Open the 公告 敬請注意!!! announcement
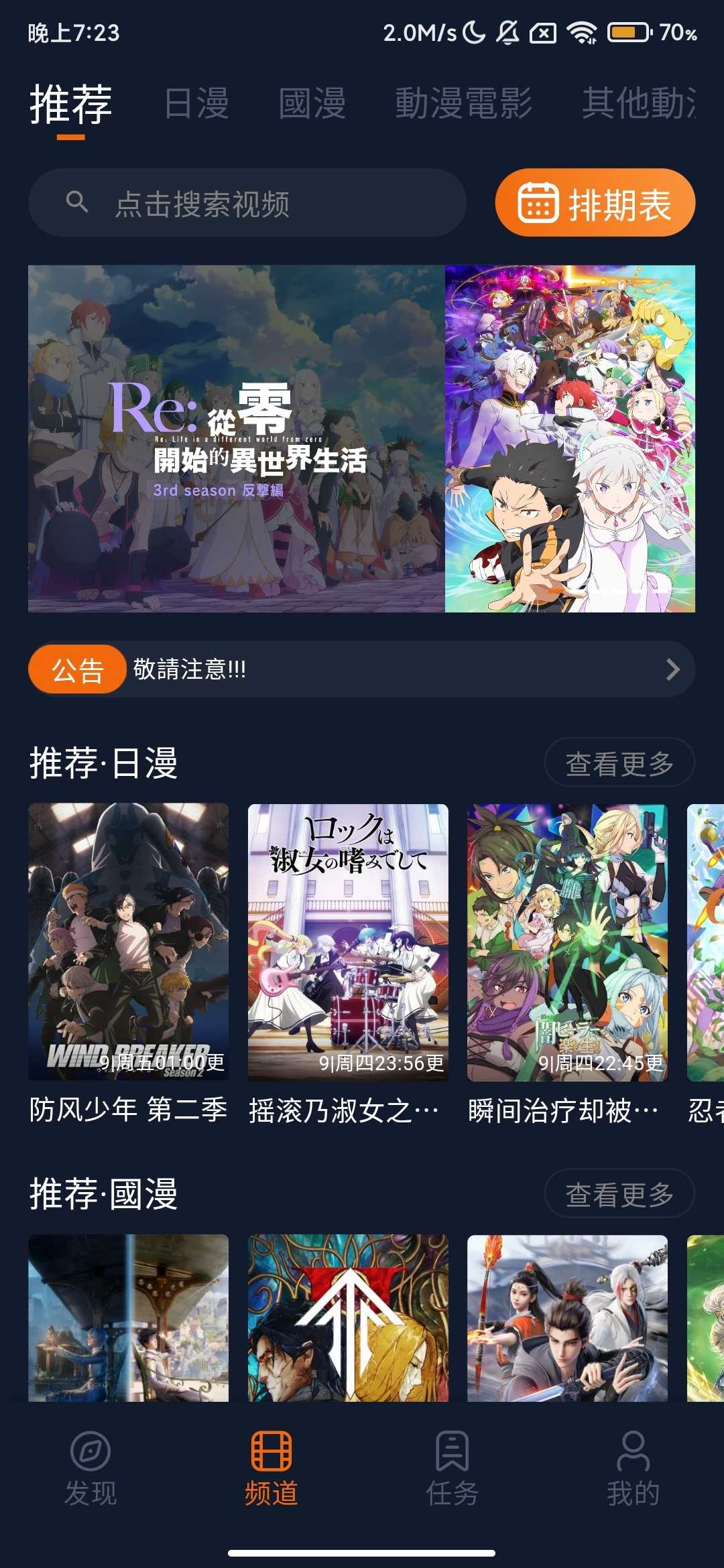The height and width of the screenshot is (1568, 724). pos(361,669)
